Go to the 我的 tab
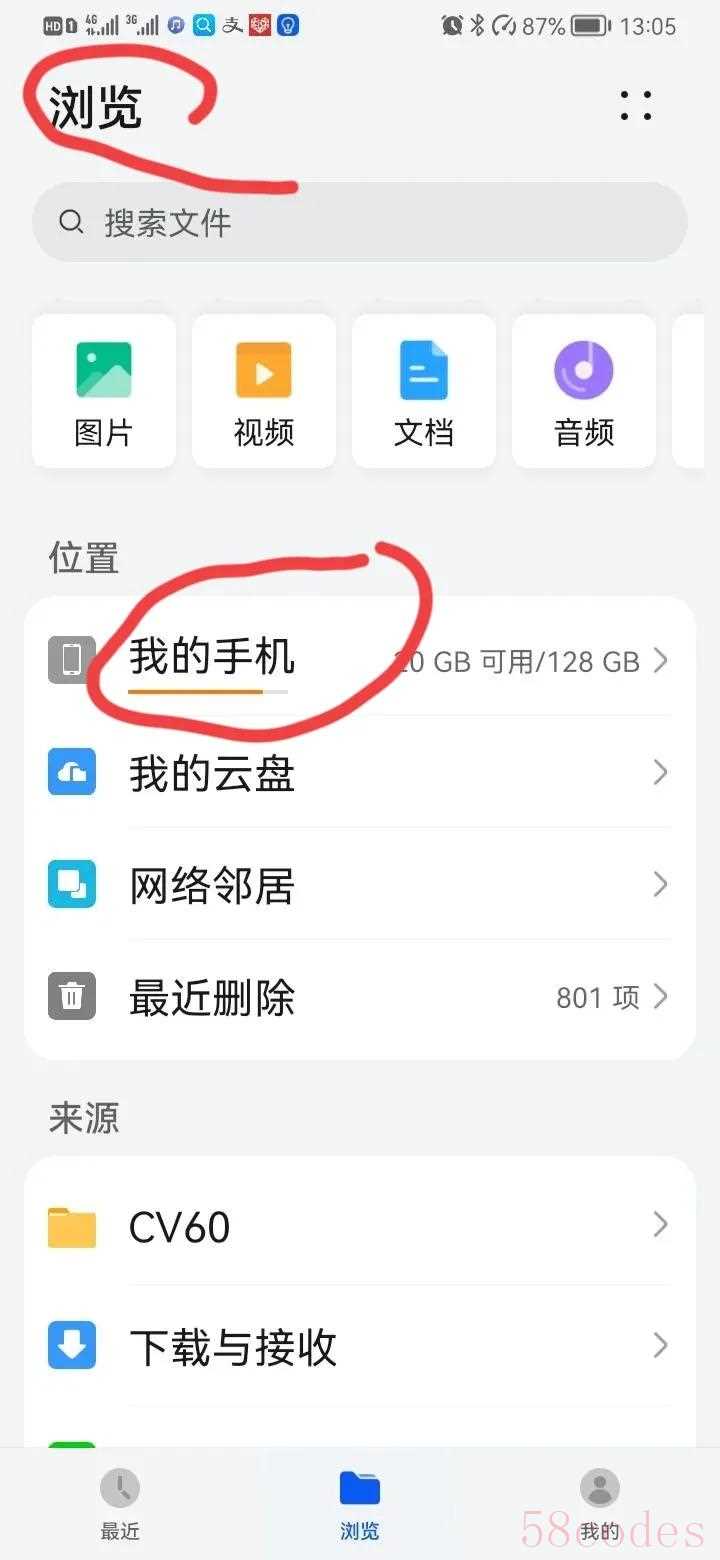 (600, 1503)
